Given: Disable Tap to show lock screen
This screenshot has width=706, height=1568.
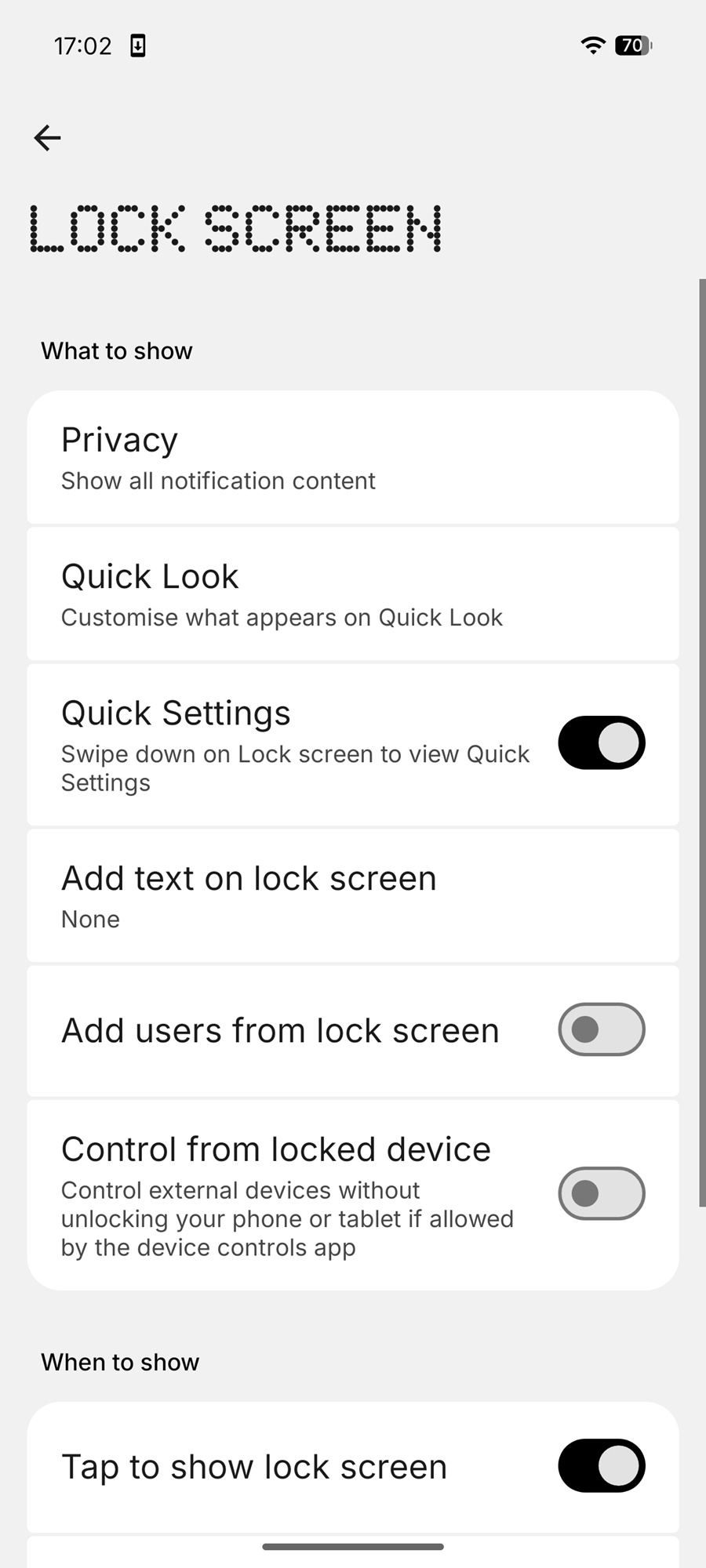Looking at the screenshot, I should [x=601, y=1465].
